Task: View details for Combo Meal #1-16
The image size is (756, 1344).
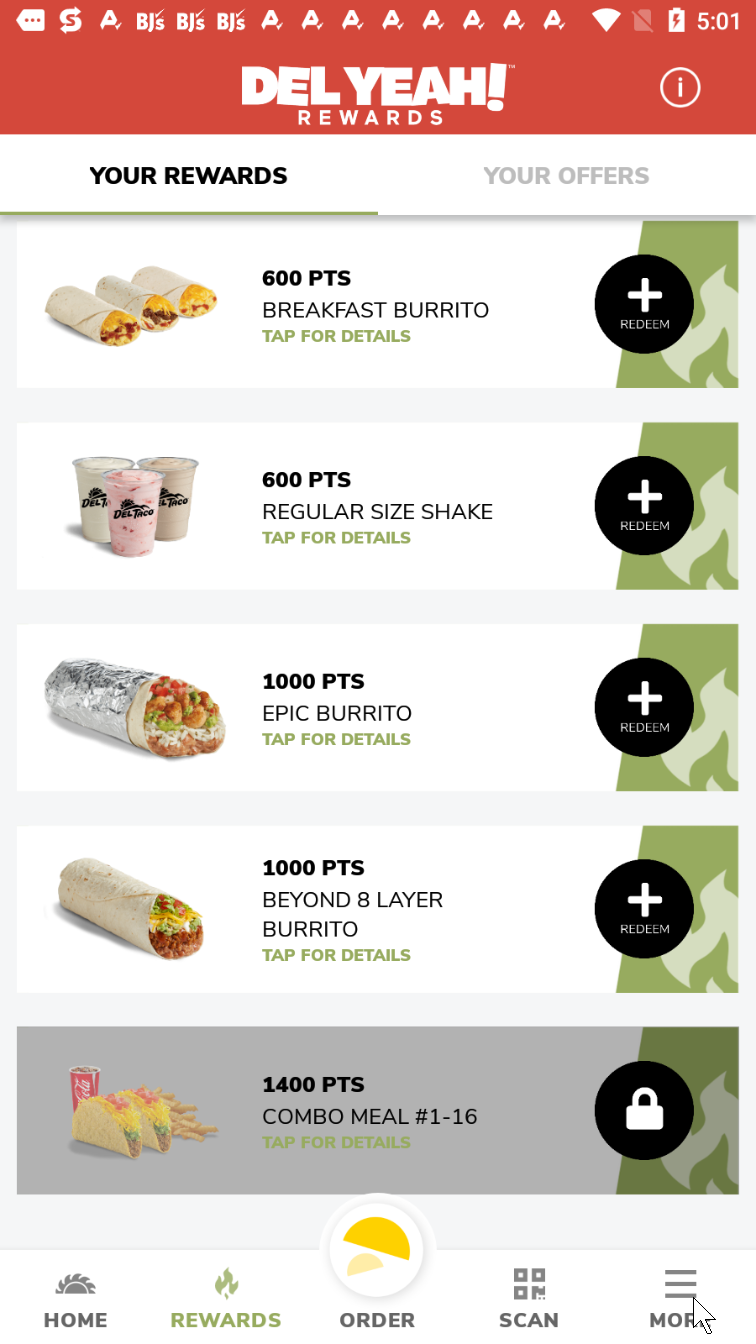Action: click(336, 1142)
